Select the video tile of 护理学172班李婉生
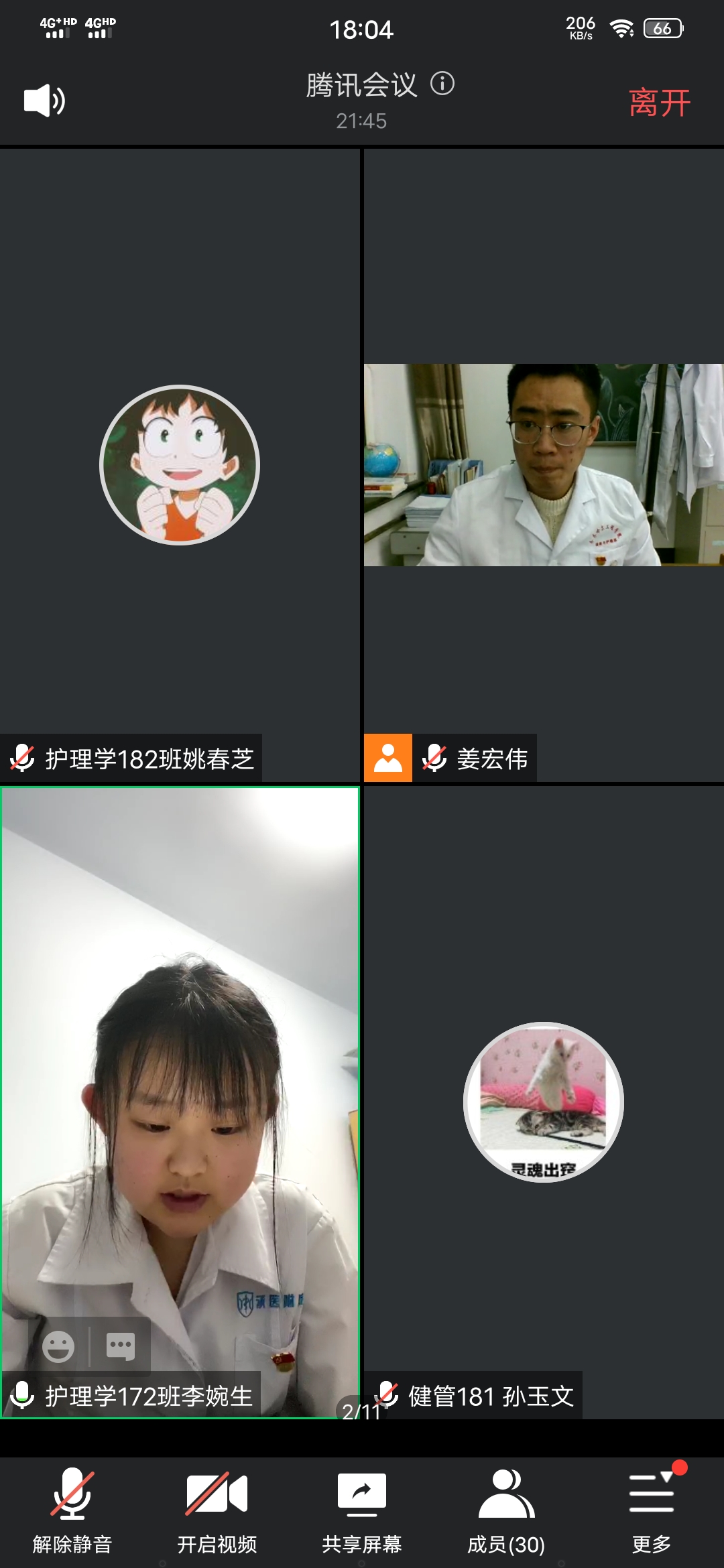 (x=180, y=1072)
